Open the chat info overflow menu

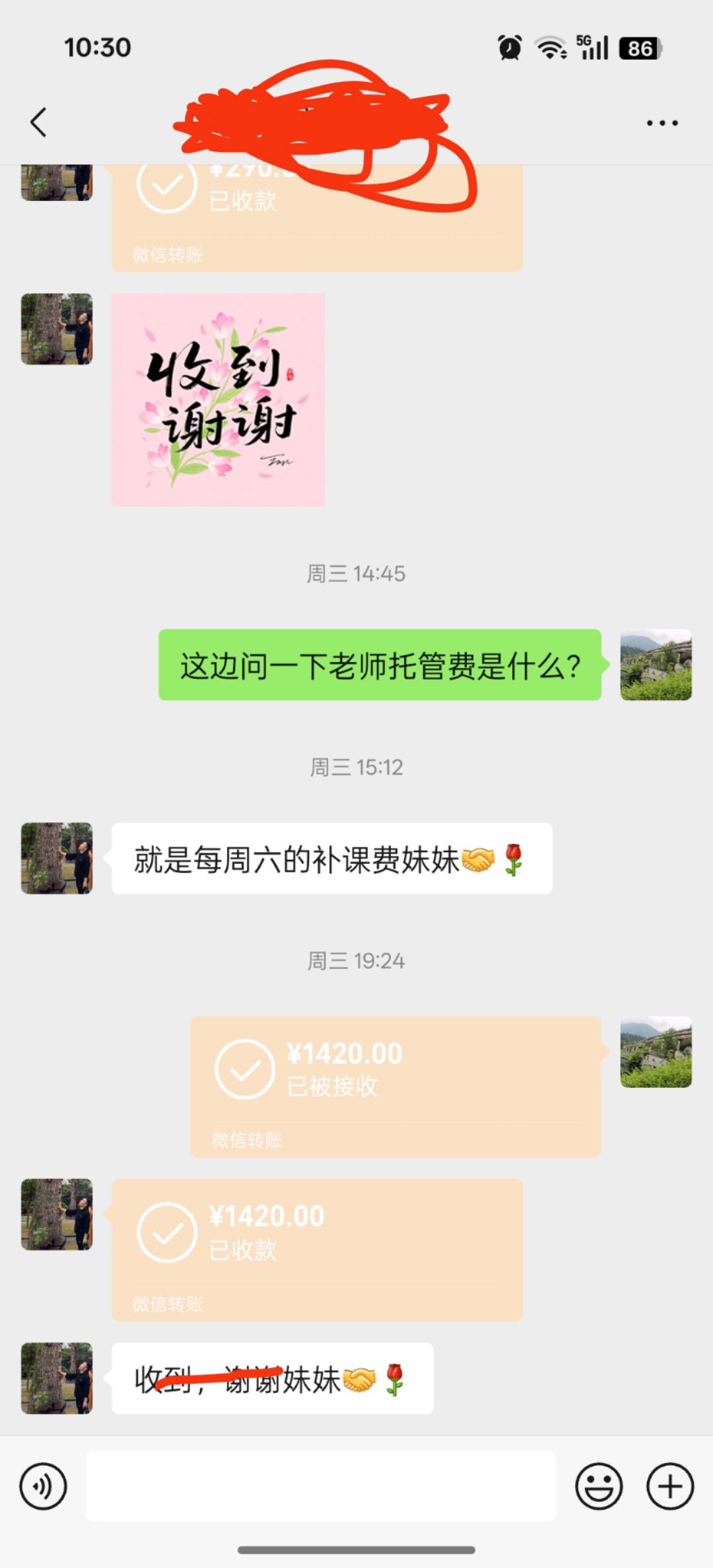(x=662, y=123)
